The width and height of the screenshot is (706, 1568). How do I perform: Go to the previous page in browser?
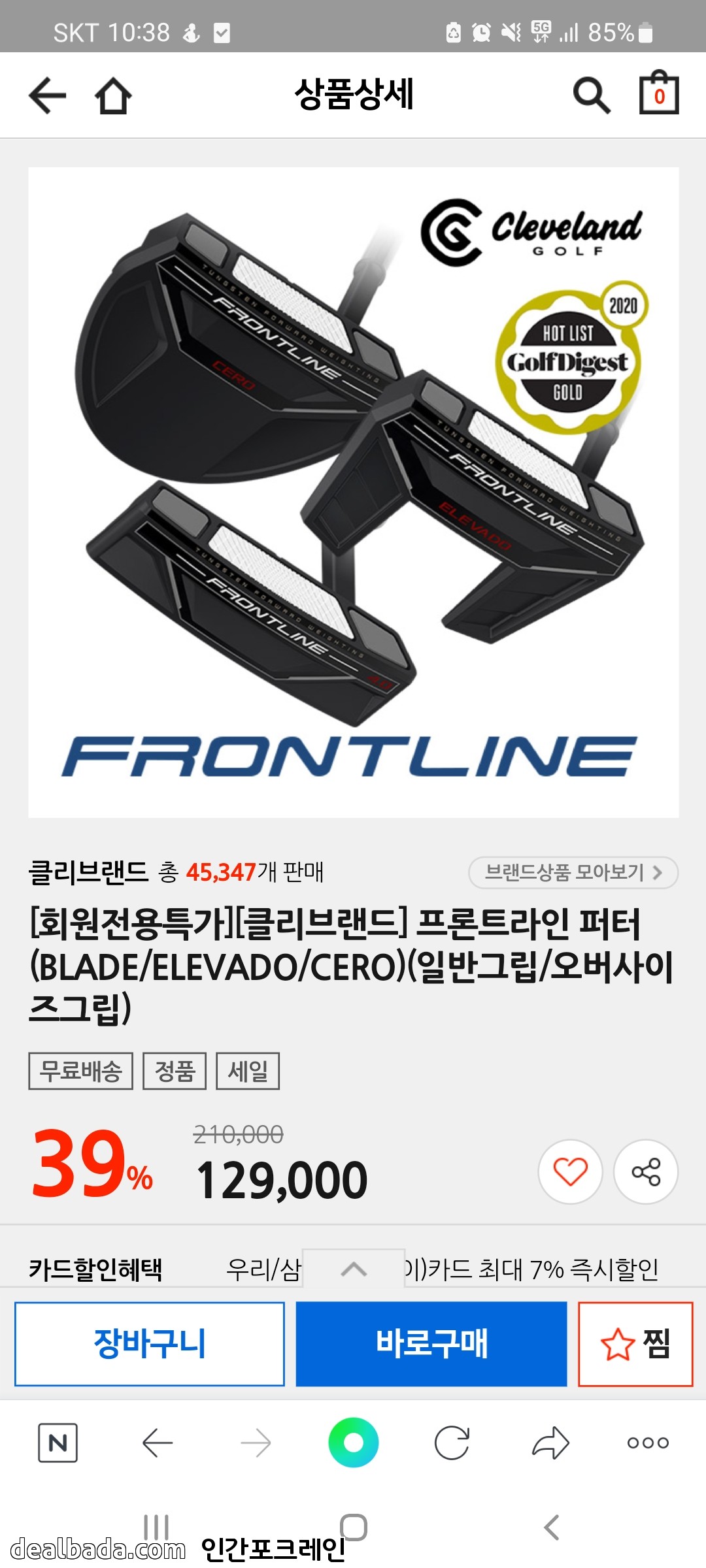[158, 1443]
